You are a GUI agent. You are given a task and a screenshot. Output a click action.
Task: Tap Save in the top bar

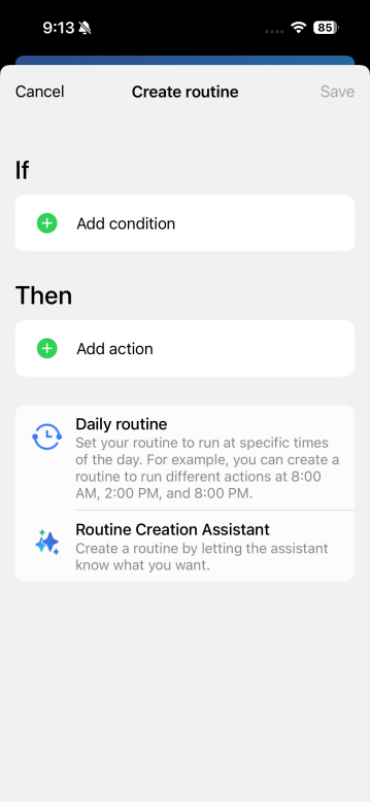337,92
